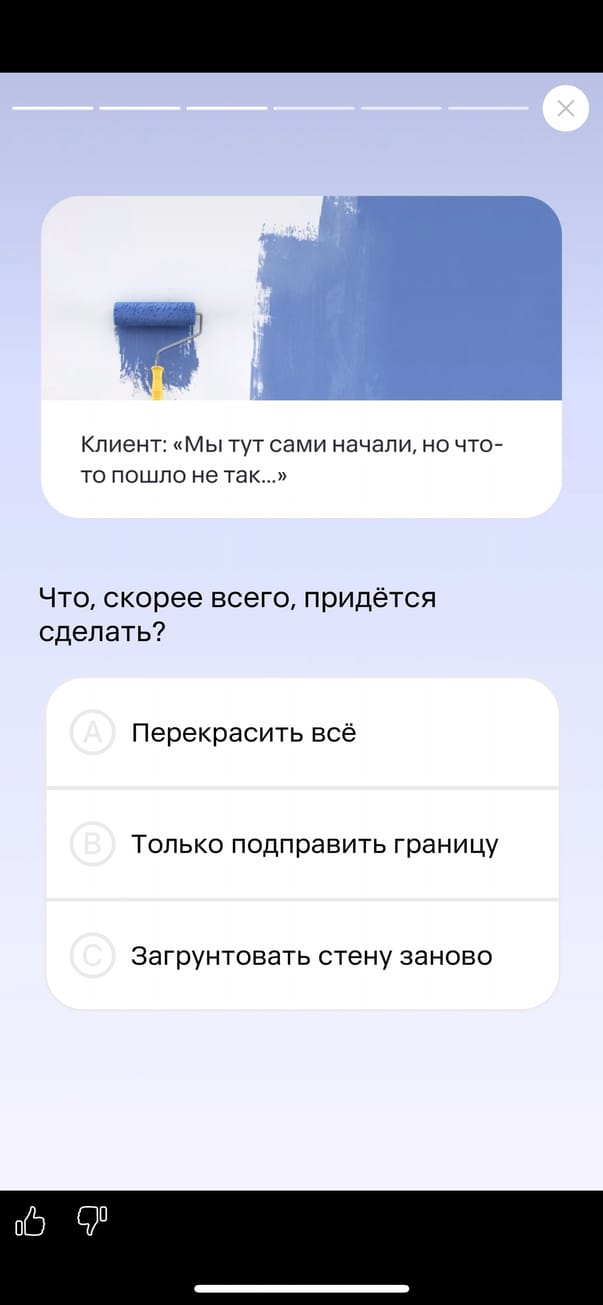Pick answer C «Загрунтовать стену заново»

[x=301, y=956]
